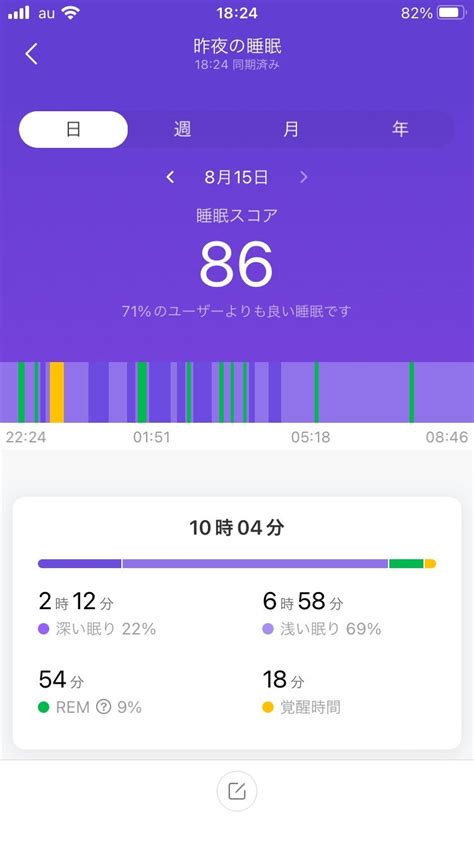474x843 pixels.
Task: Go back using the top-left arrow
Action: (x=32, y=54)
